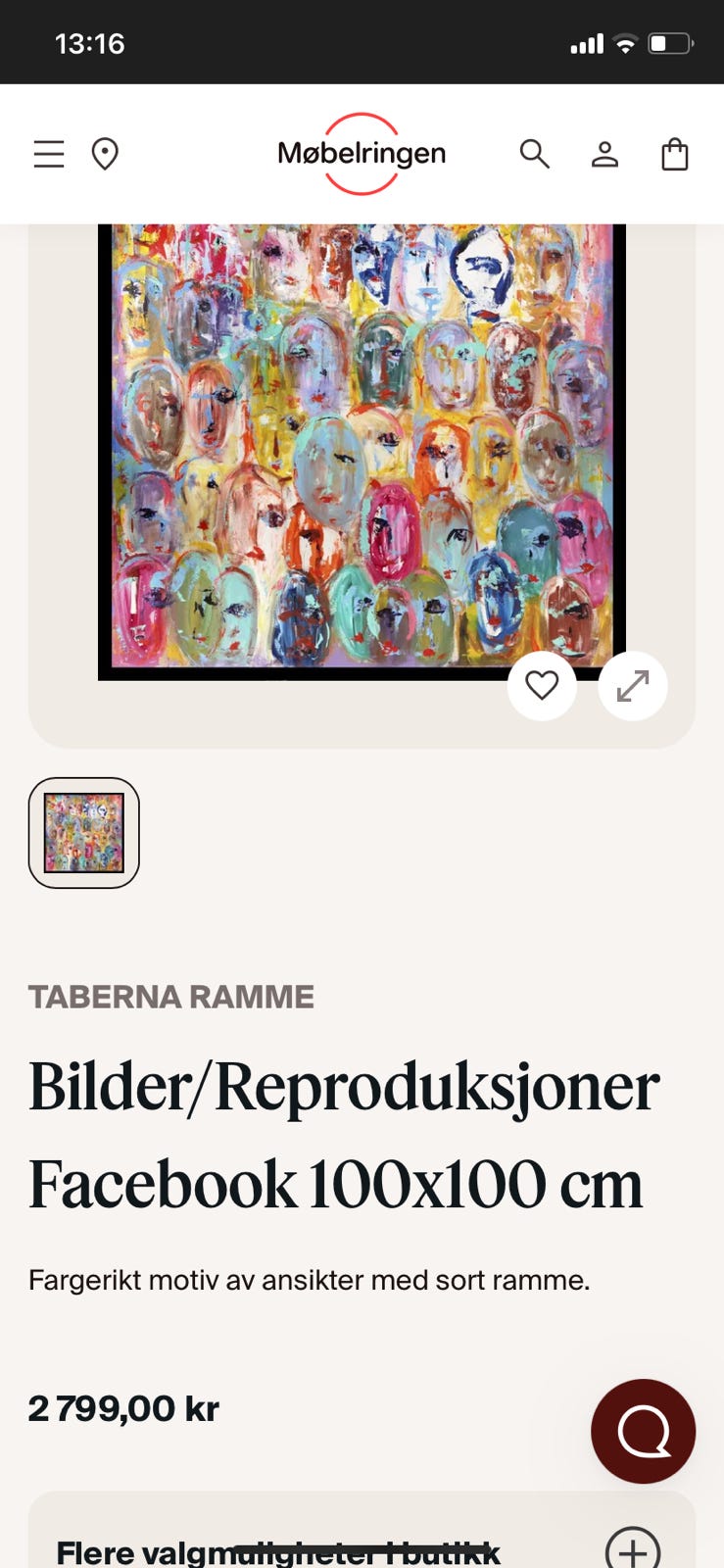Open the account profile icon
The width and height of the screenshot is (724, 1568).
click(x=604, y=154)
